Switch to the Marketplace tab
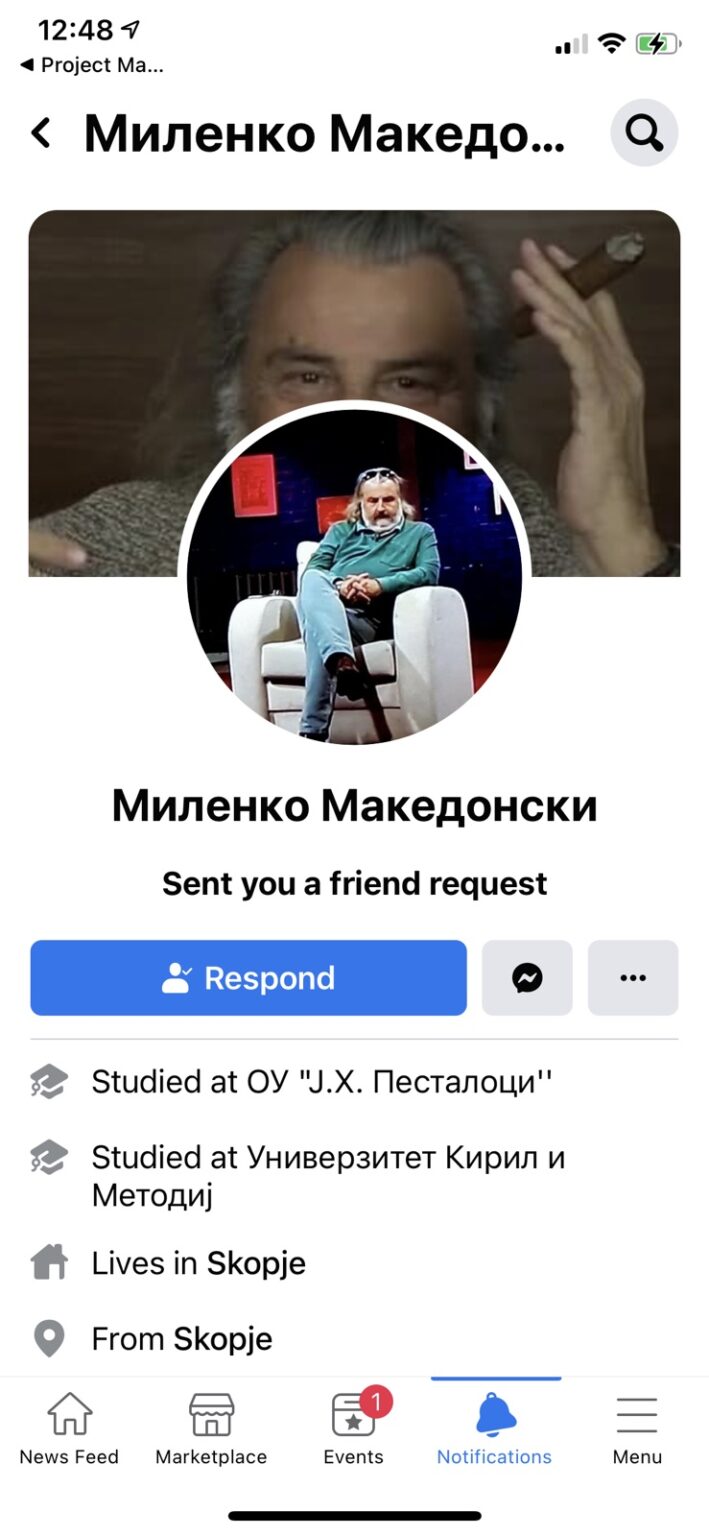The height and width of the screenshot is (1536, 709). (211, 1430)
